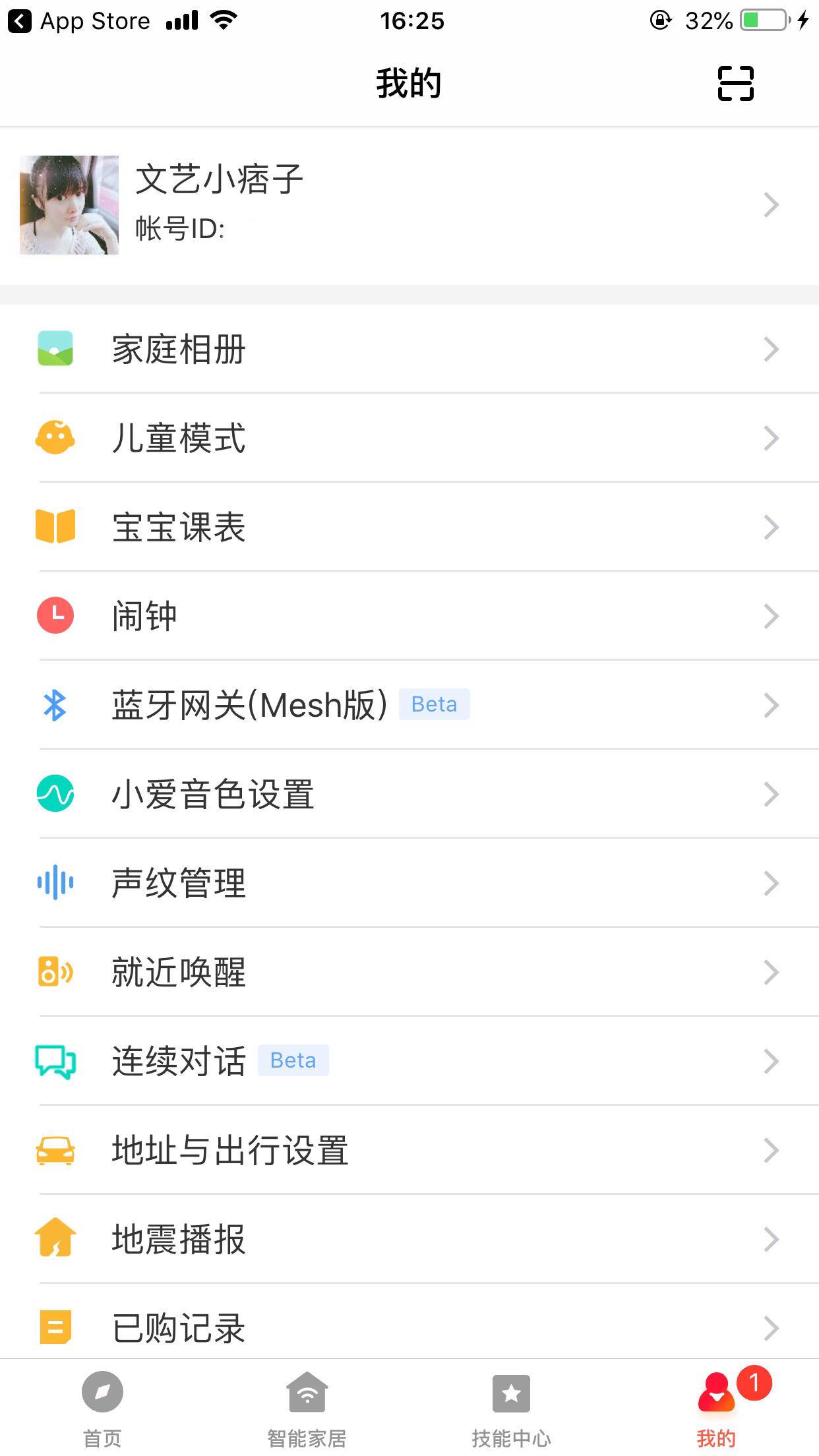
Task: Click the red 闹钟 alarm clock icon
Action: (x=56, y=615)
